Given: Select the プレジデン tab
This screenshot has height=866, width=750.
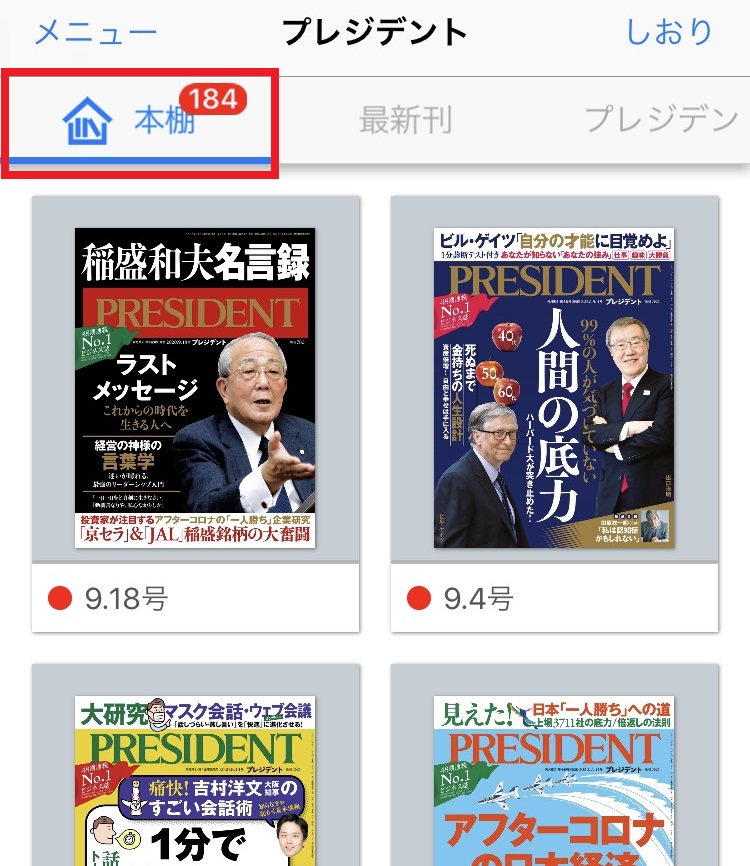Looking at the screenshot, I should 661,120.
